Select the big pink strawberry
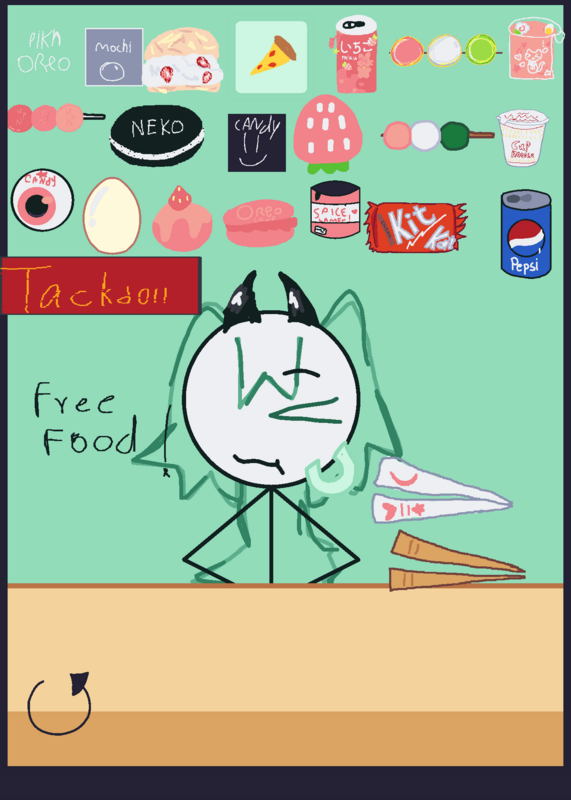 (328, 134)
